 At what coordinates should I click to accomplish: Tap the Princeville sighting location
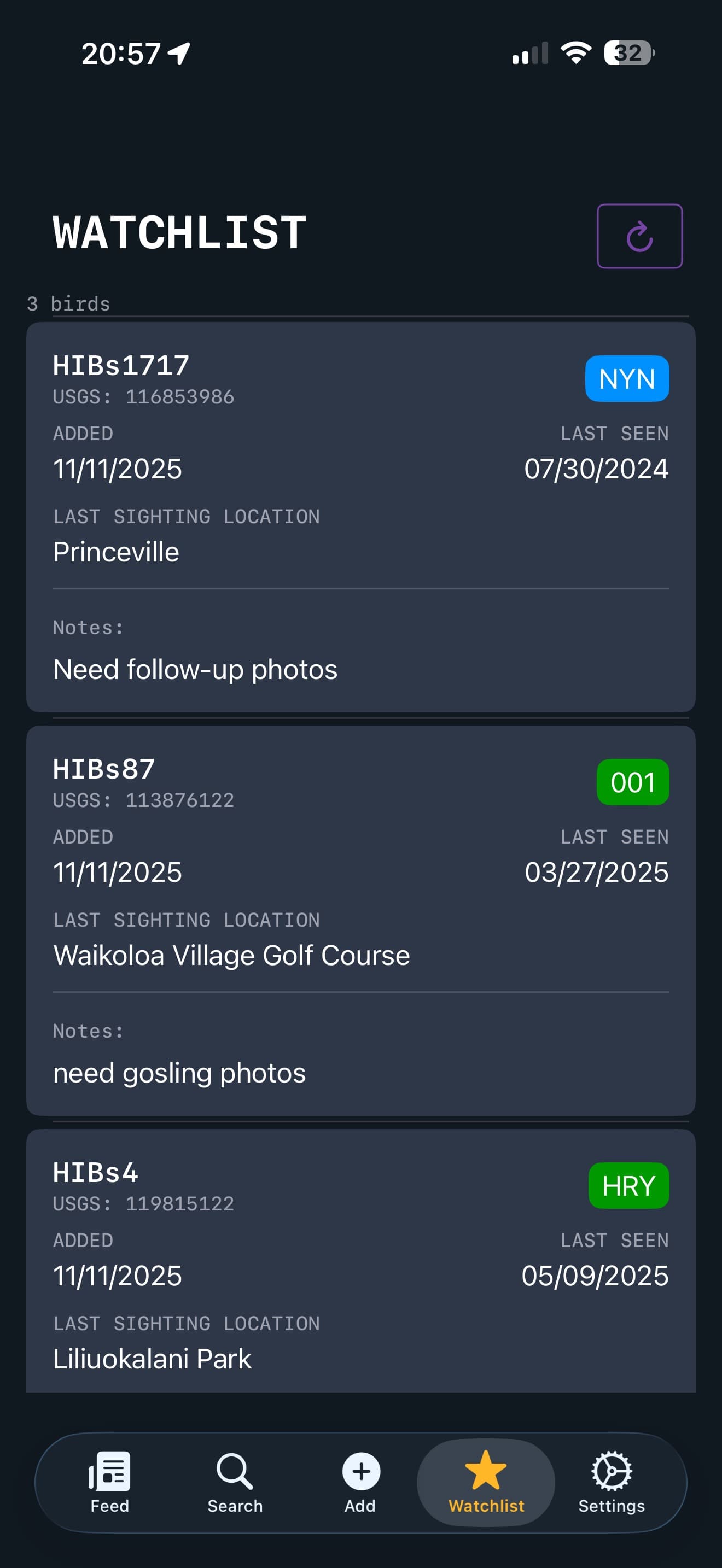[x=115, y=552]
